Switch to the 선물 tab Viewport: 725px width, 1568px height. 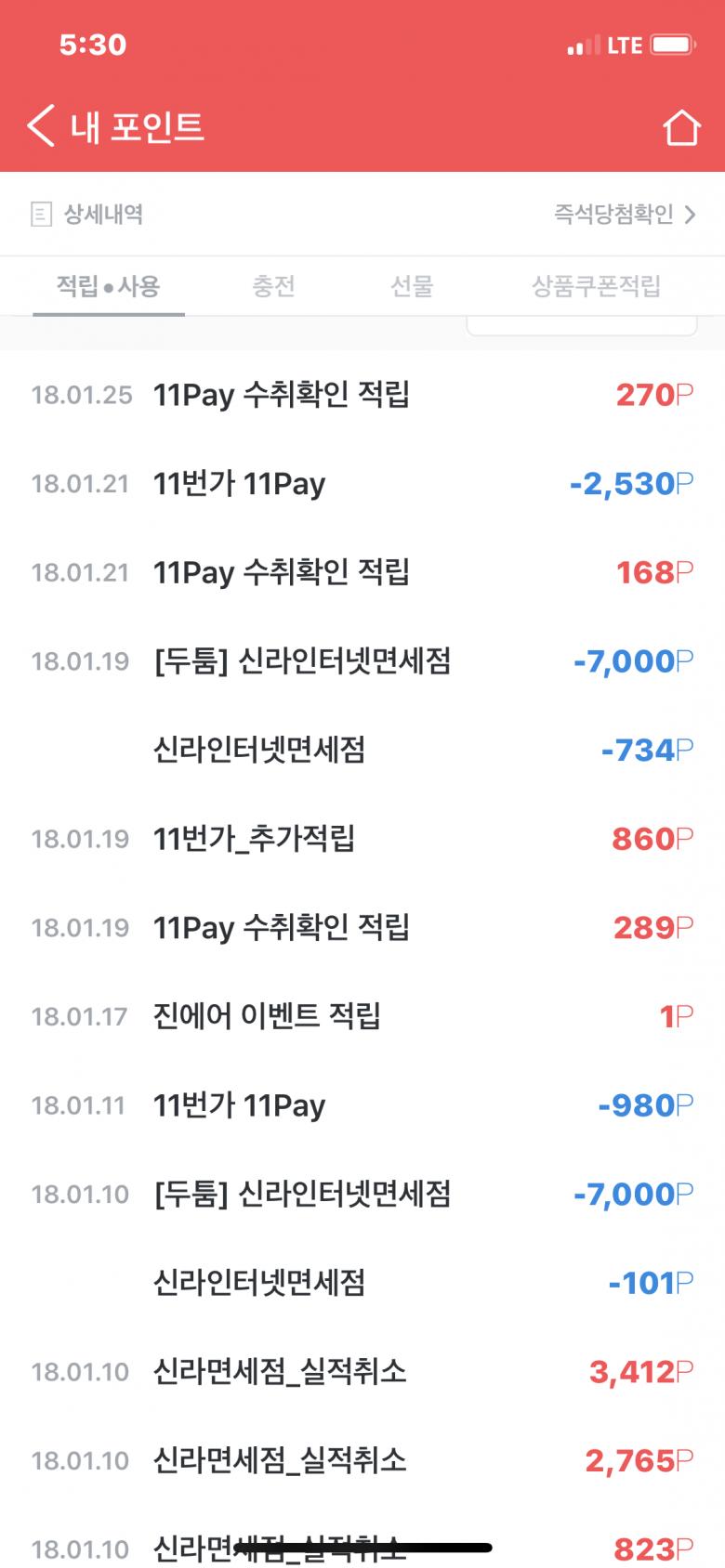pyautogui.click(x=412, y=286)
